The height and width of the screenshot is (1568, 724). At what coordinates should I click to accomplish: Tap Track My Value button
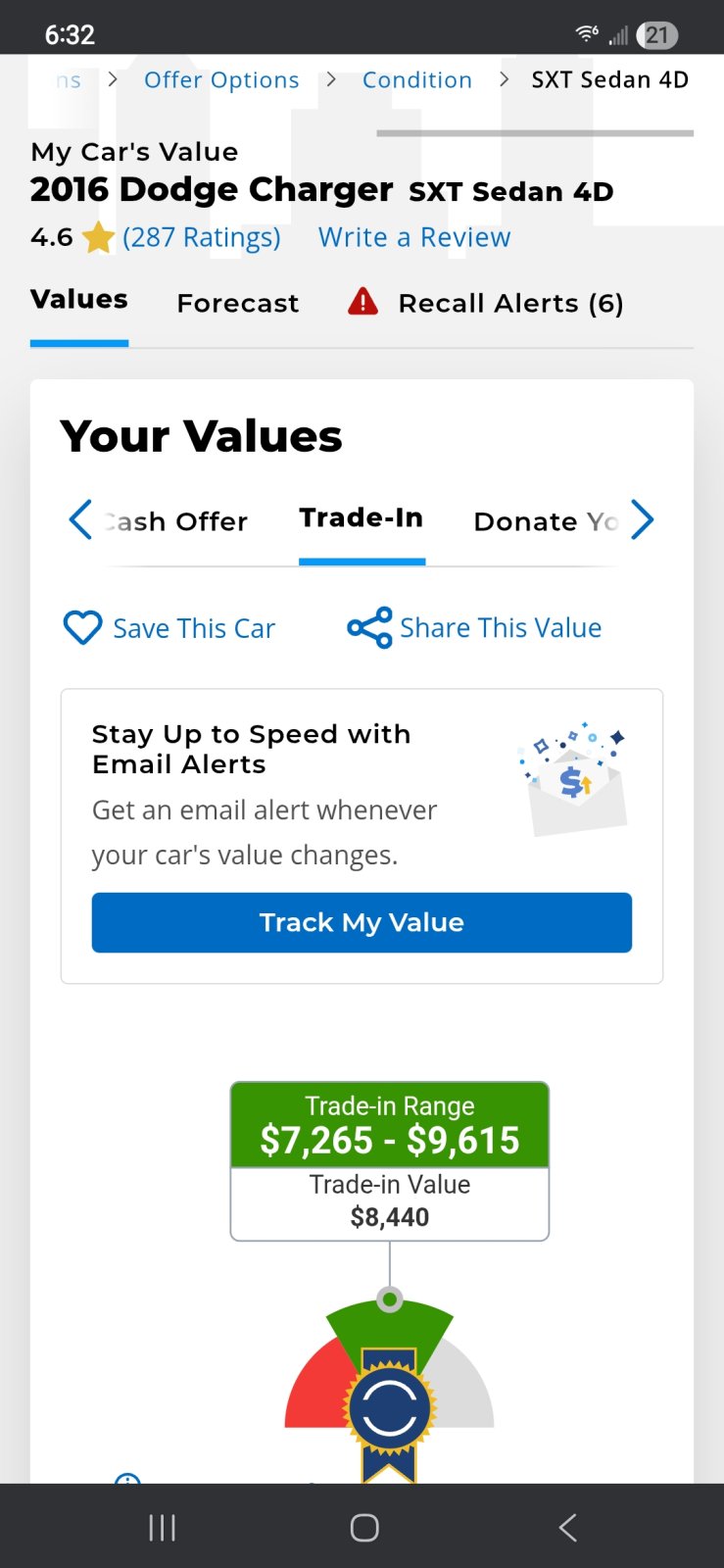(362, 922)
